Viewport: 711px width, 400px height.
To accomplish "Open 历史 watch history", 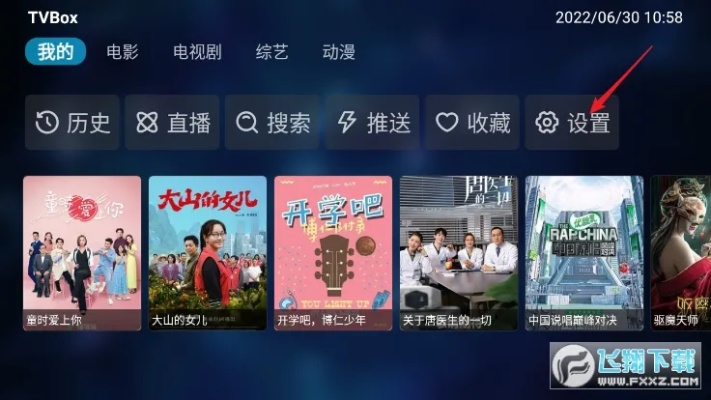I will 73,123.
